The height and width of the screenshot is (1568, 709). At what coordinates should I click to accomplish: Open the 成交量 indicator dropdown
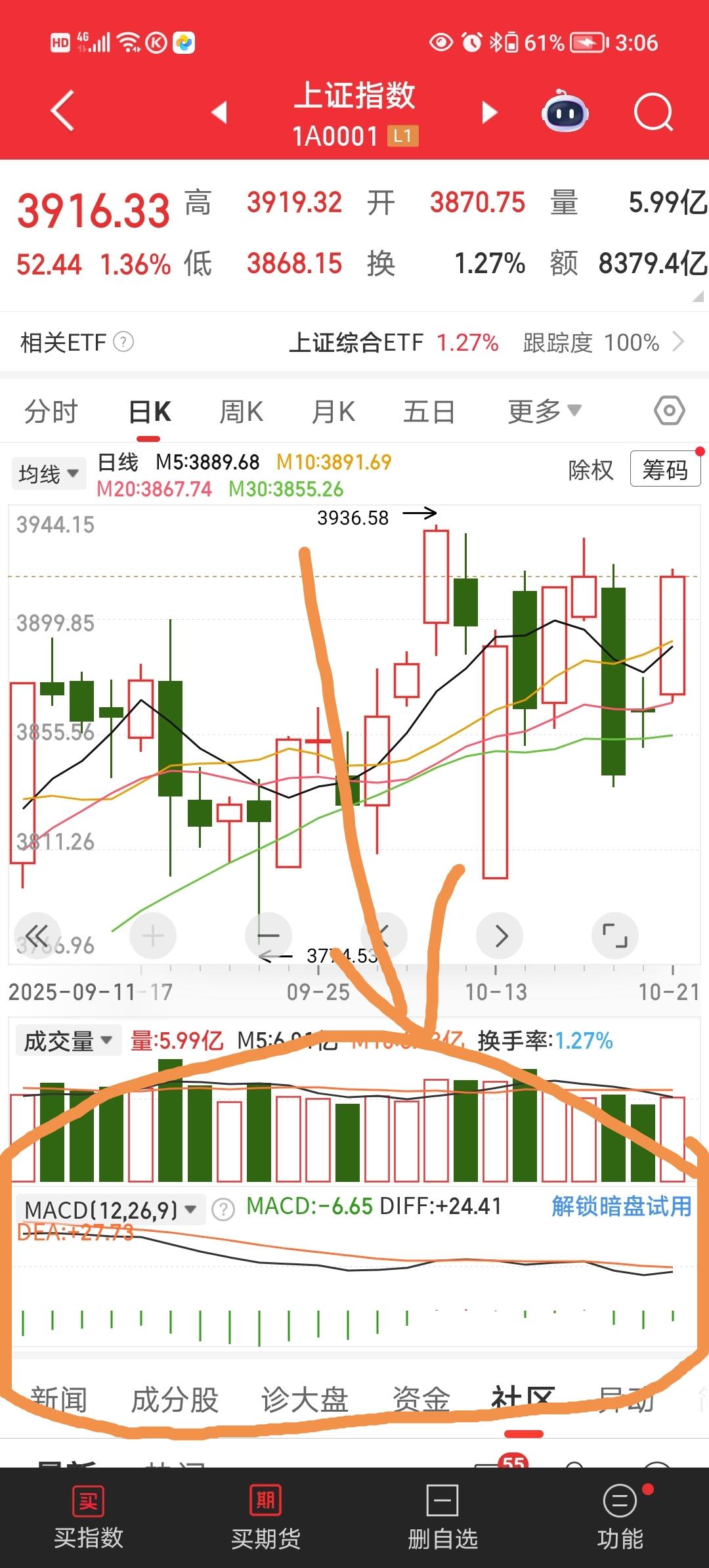(x=68, y=1041)
